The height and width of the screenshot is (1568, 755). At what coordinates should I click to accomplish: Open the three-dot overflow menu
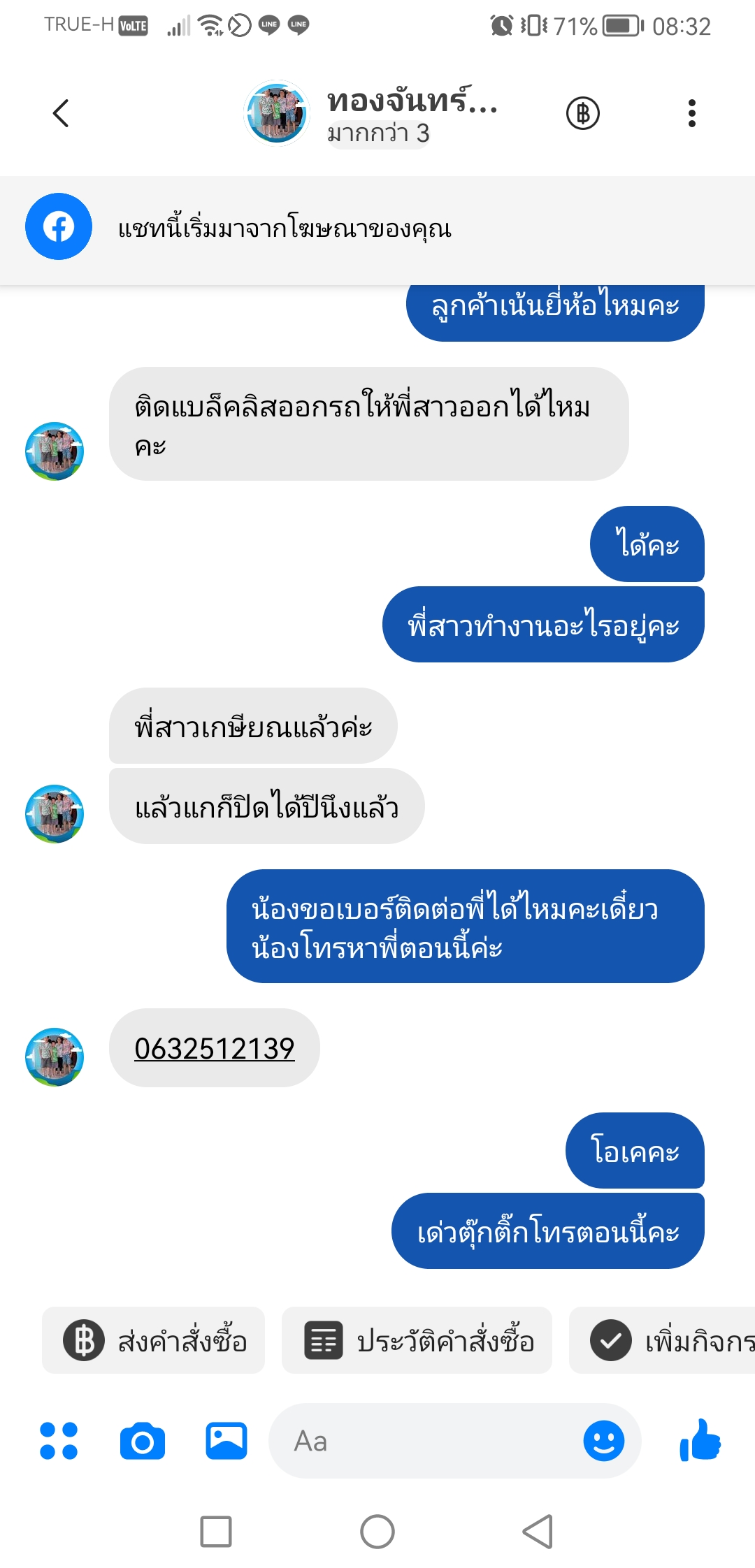[x=691, y=113]
